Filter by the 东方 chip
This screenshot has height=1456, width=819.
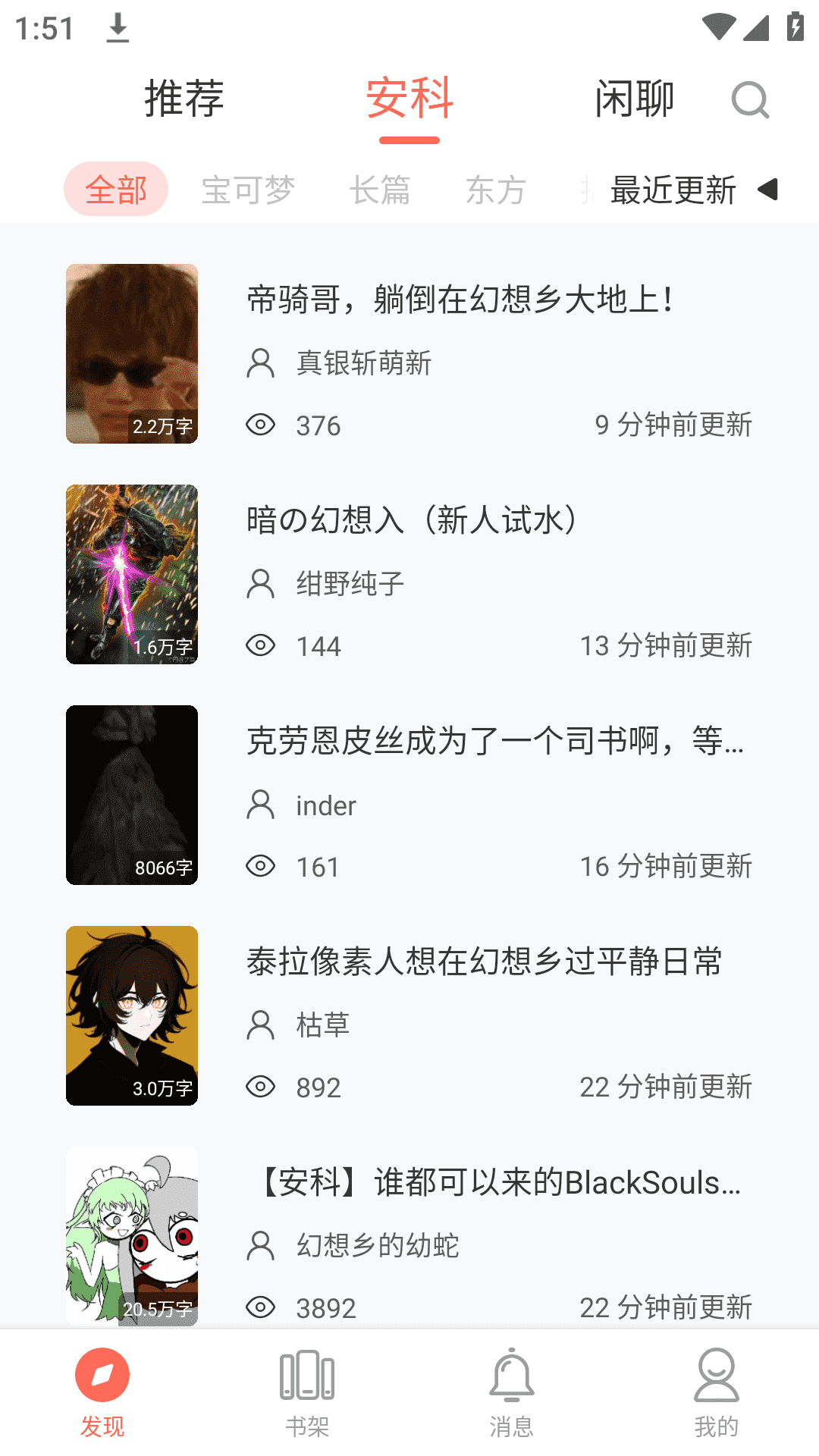[496, 190]
